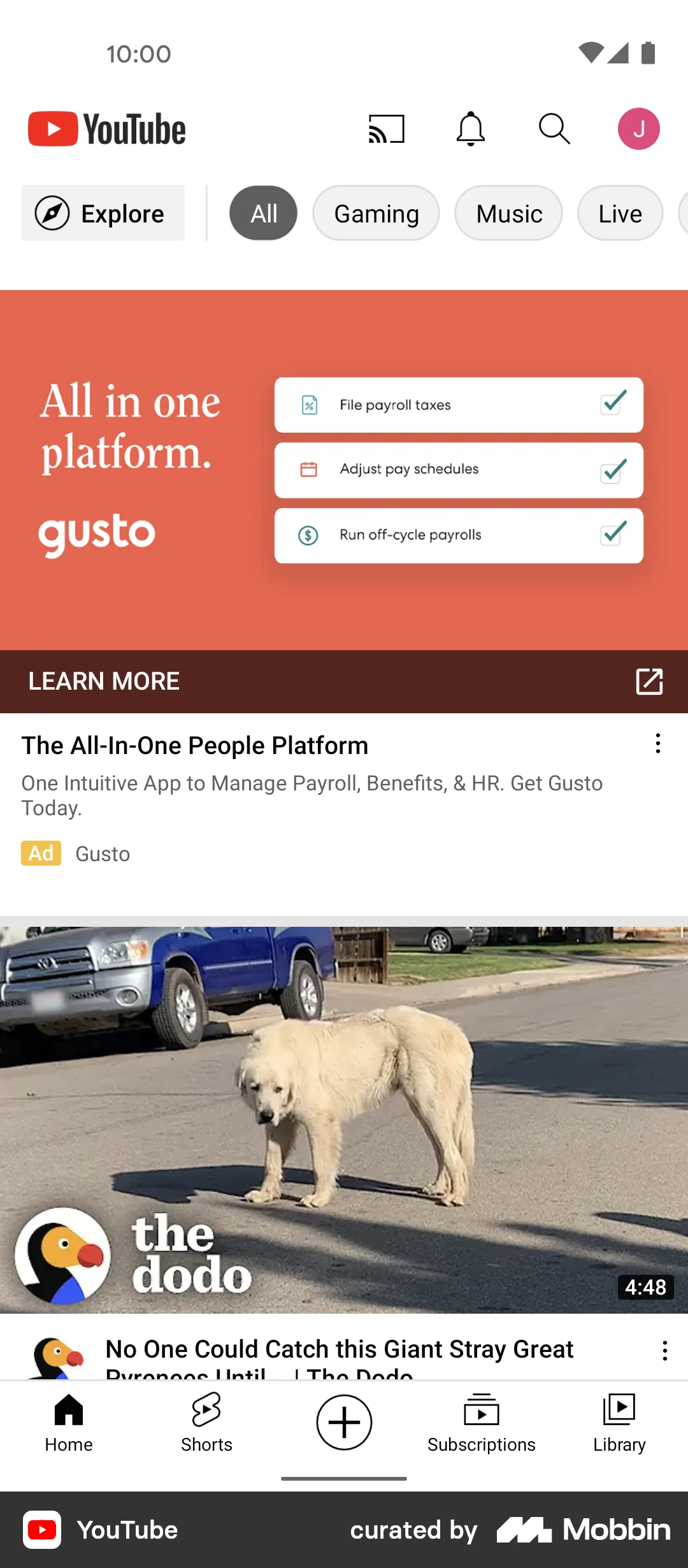
Task: Play the Dodo Great Pyrenees video
Action: click(x=344, y=1119)
